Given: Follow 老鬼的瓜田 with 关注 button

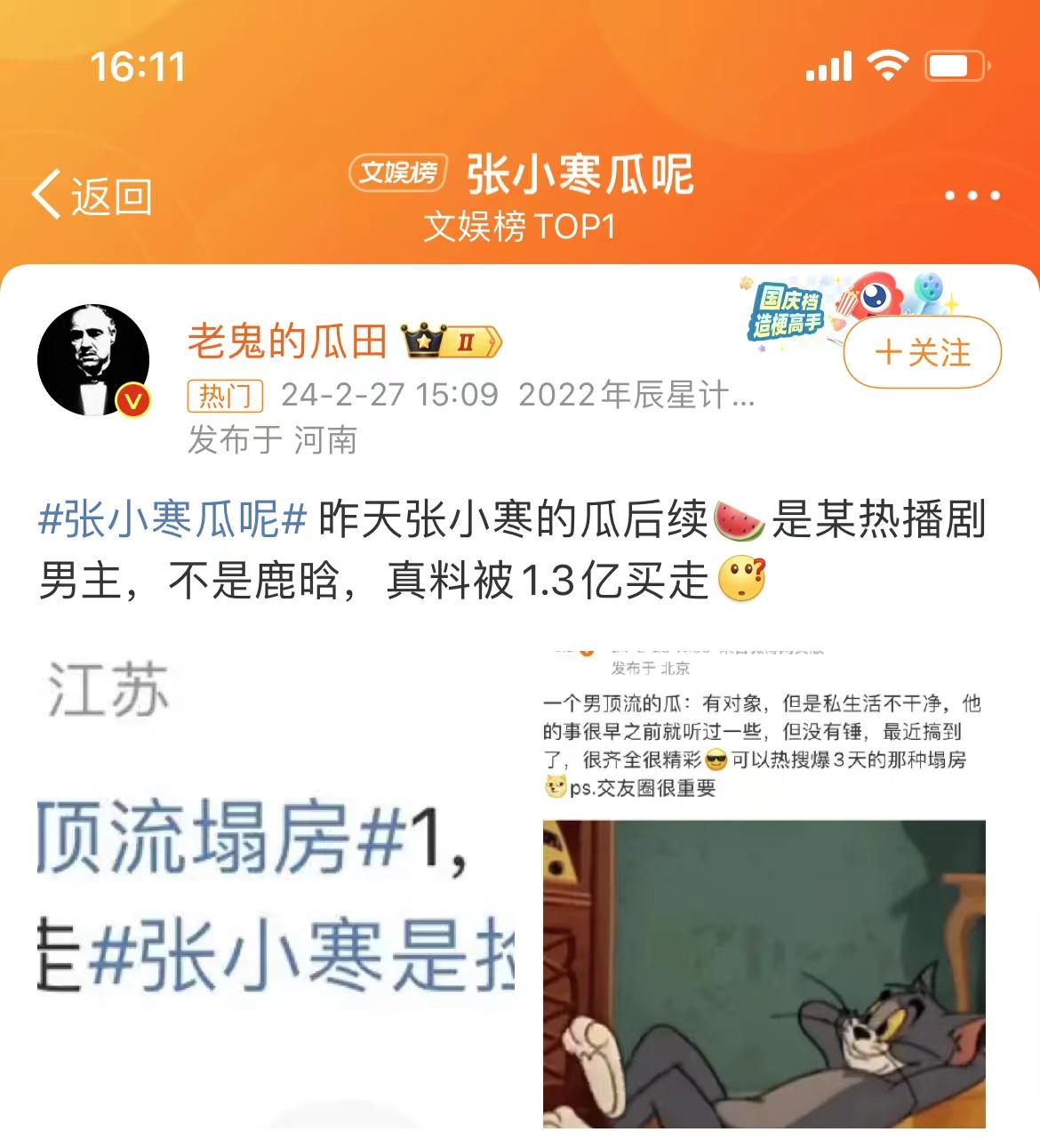Looking at the screenshot, I should [x=922, y=353].
